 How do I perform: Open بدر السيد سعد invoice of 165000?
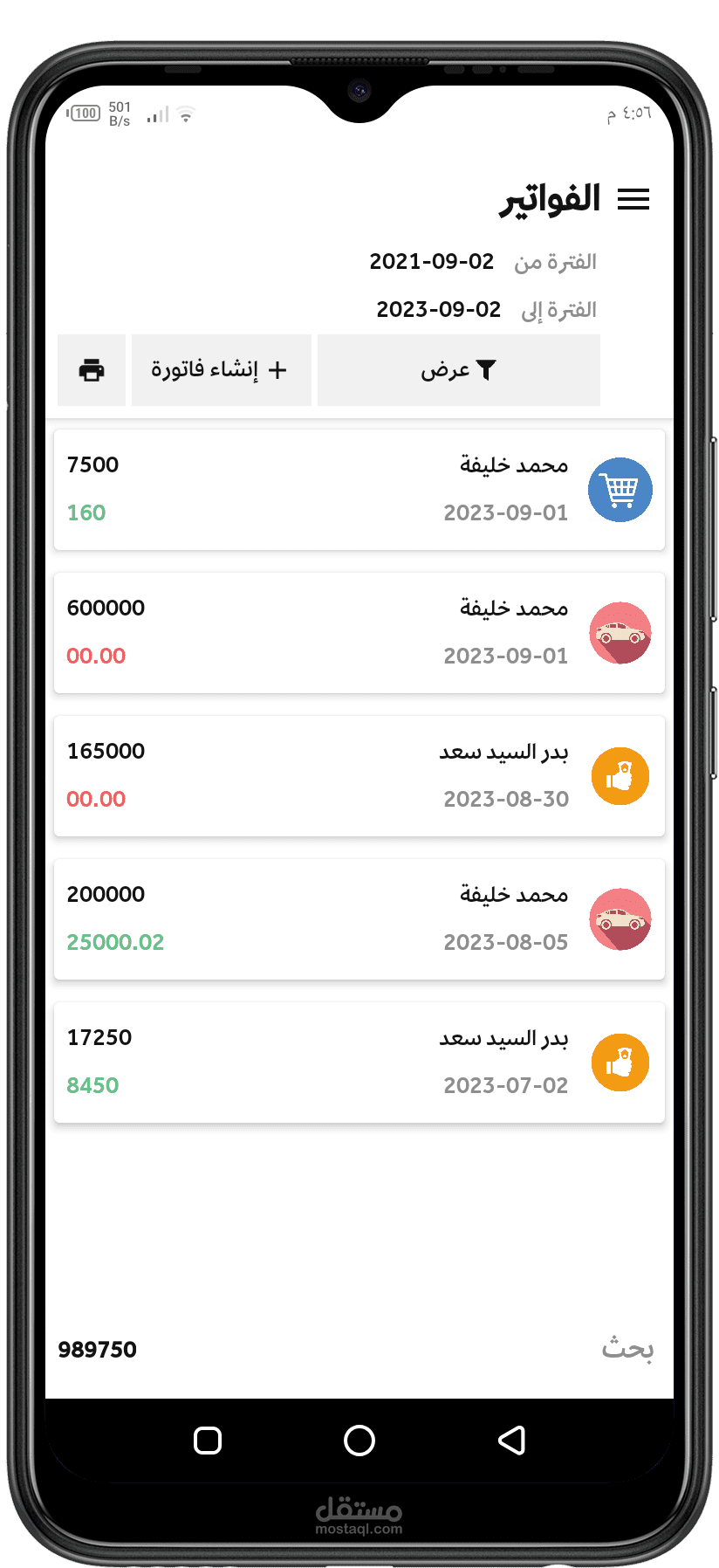pyautogui.click(x=359, y=776)
